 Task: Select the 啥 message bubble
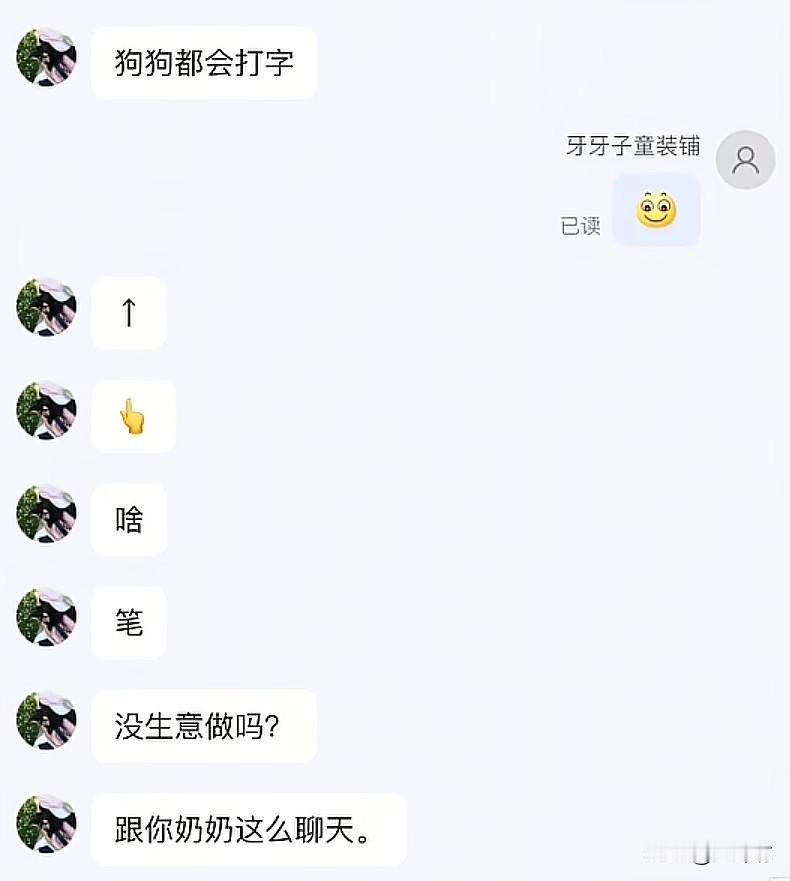pyautogui.click(x=128, y=518)
